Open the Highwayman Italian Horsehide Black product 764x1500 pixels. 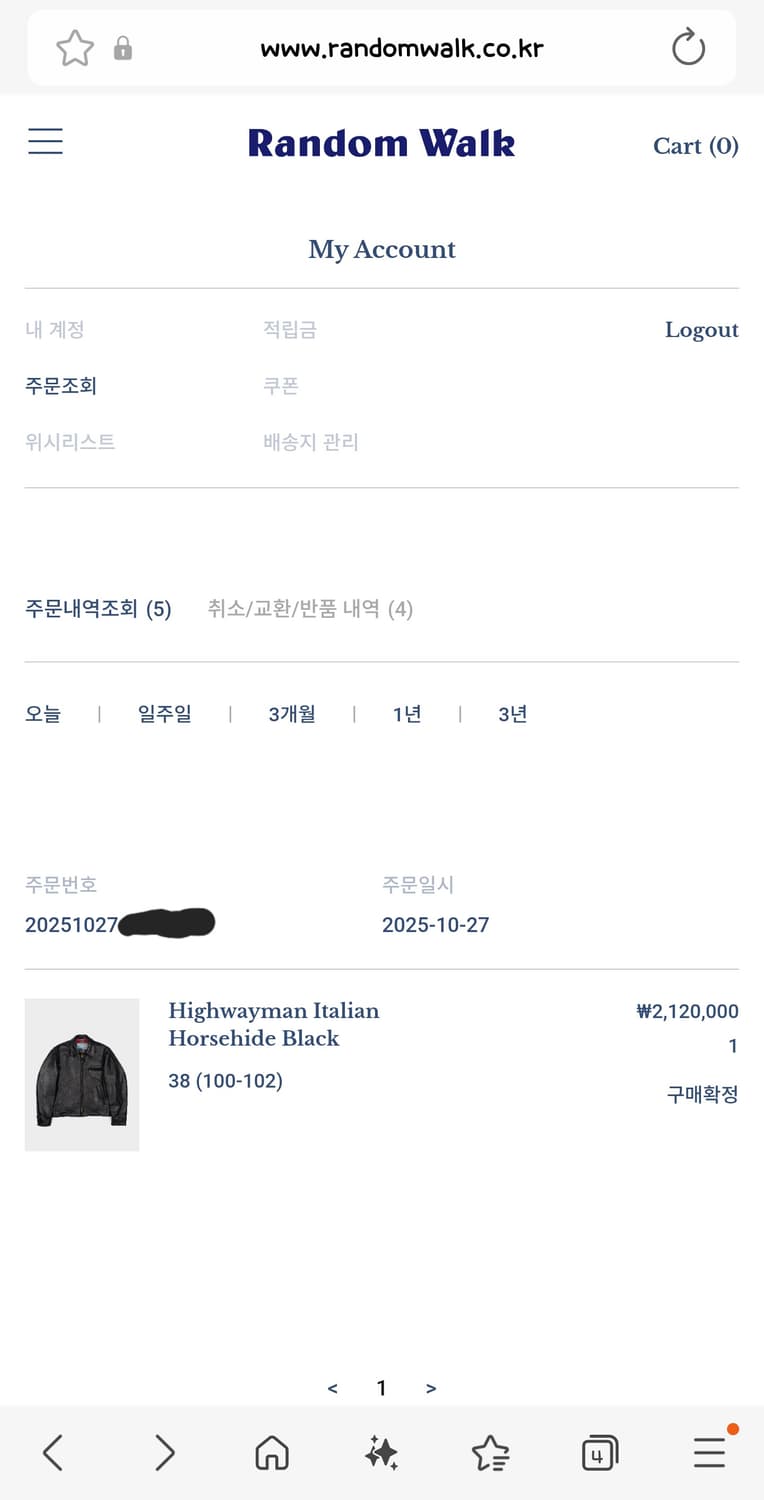pyautogui.click(x=273, y=1025)
